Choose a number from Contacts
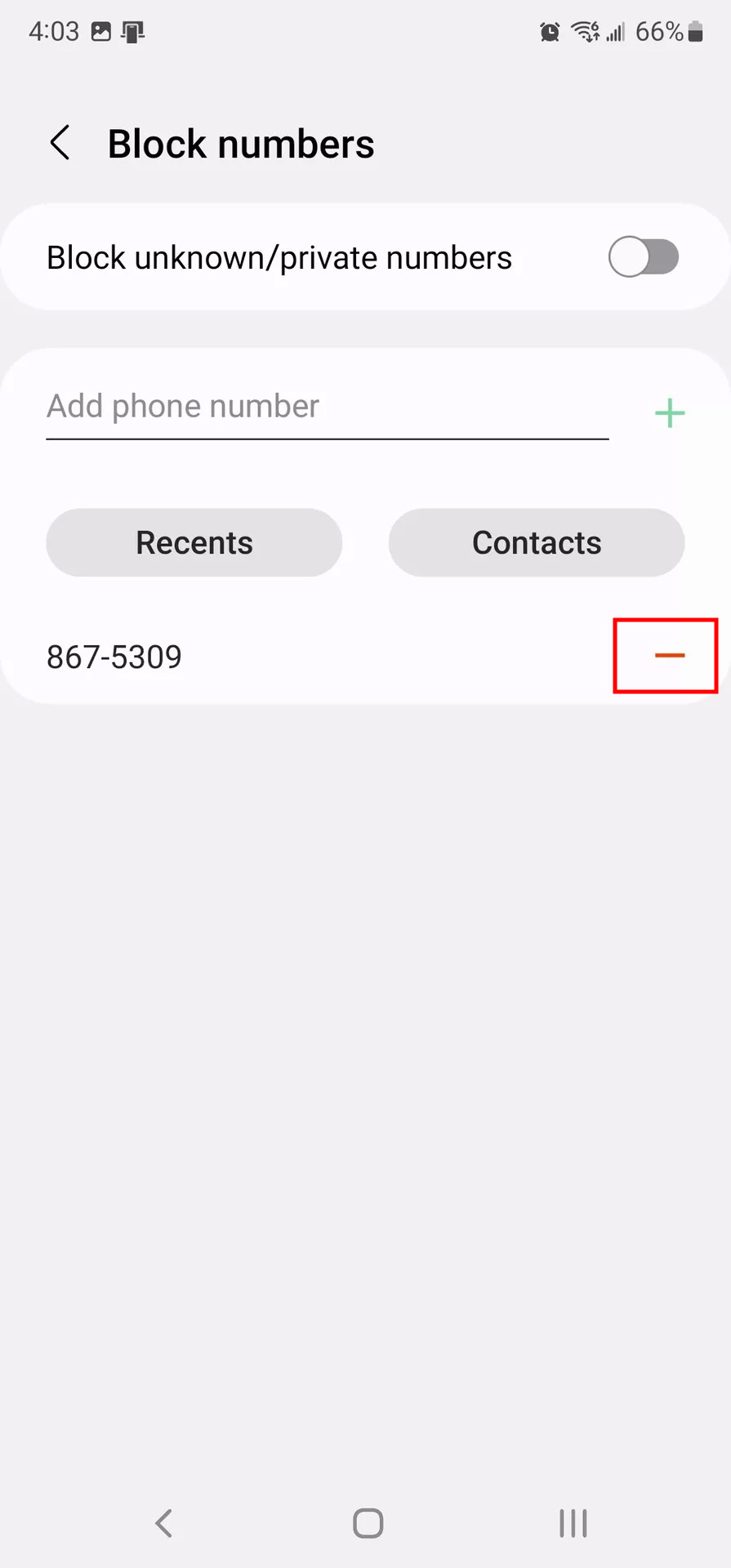 (536, 543)
